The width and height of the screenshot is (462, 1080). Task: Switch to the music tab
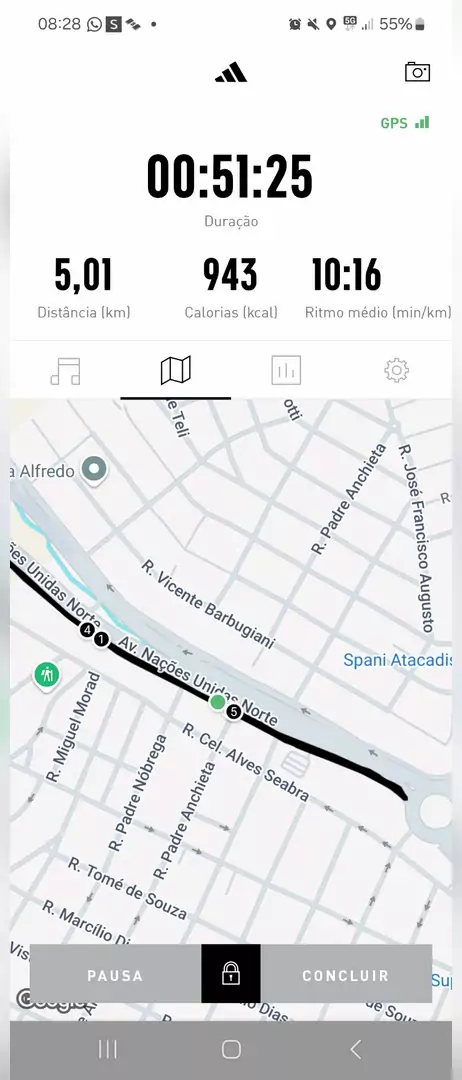pyautogui.click(x=65, y=371)
